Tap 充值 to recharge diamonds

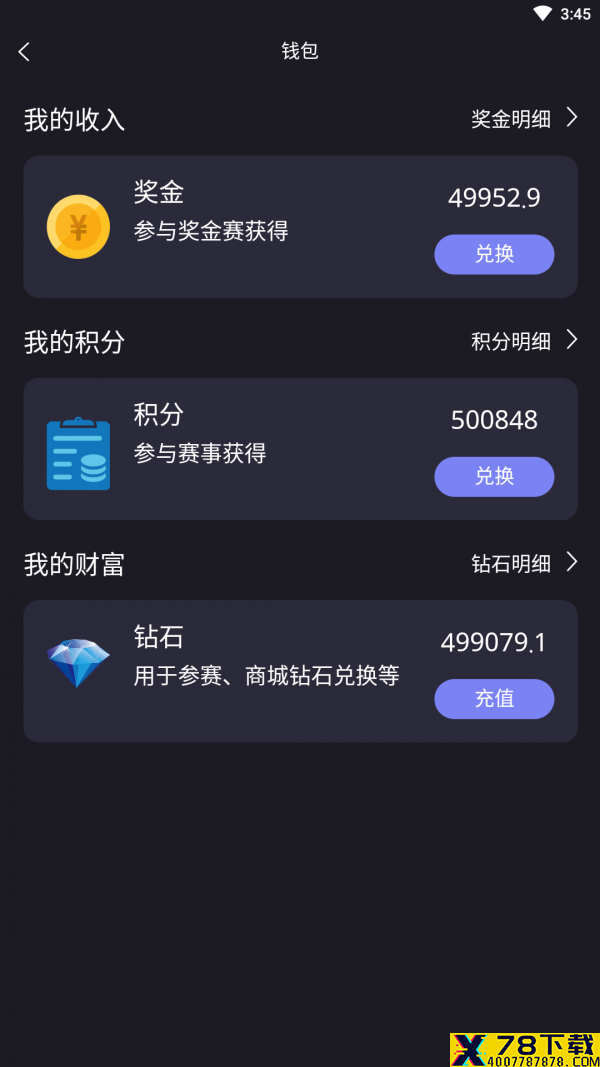tap(494, 699)
